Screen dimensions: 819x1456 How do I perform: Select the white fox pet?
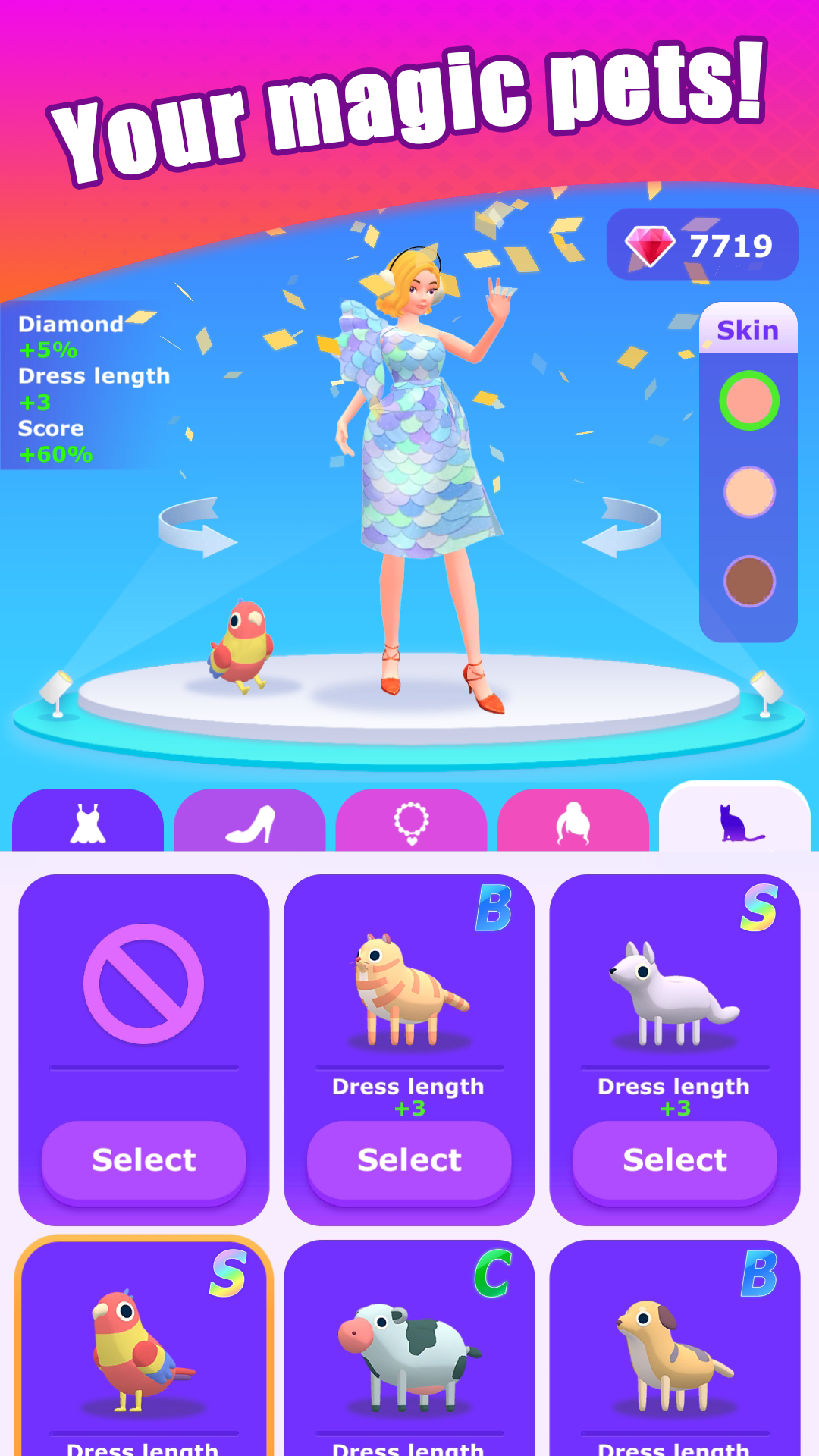[673, 1160]
